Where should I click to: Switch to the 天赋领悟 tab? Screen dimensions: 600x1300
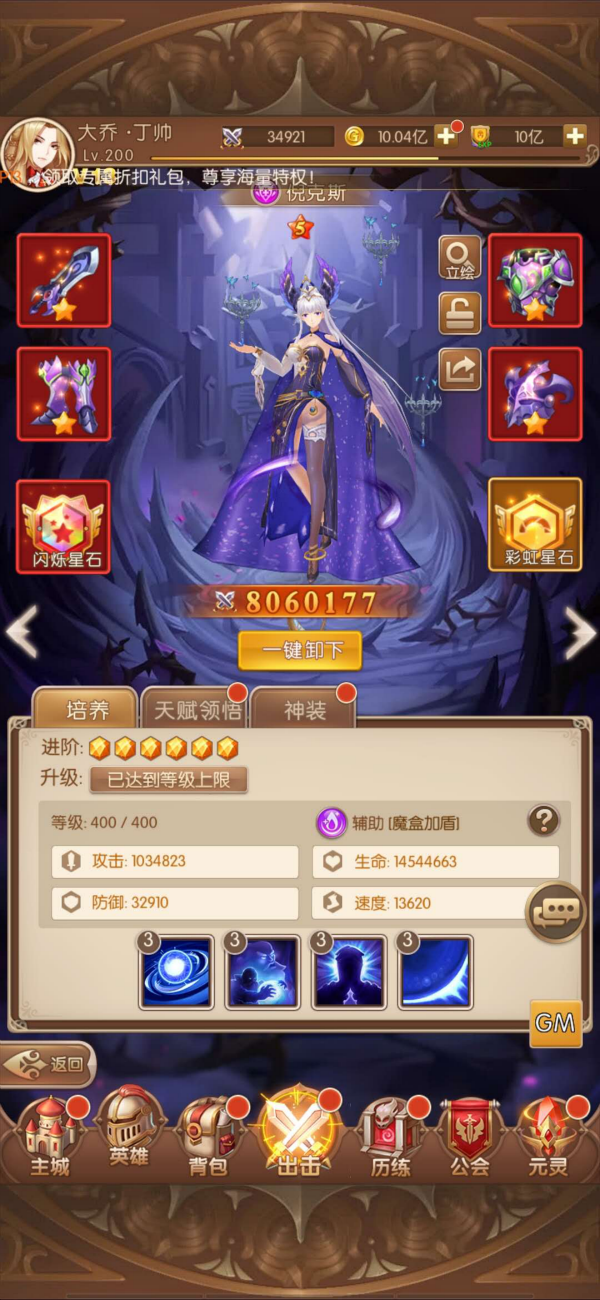pos(196,711)
